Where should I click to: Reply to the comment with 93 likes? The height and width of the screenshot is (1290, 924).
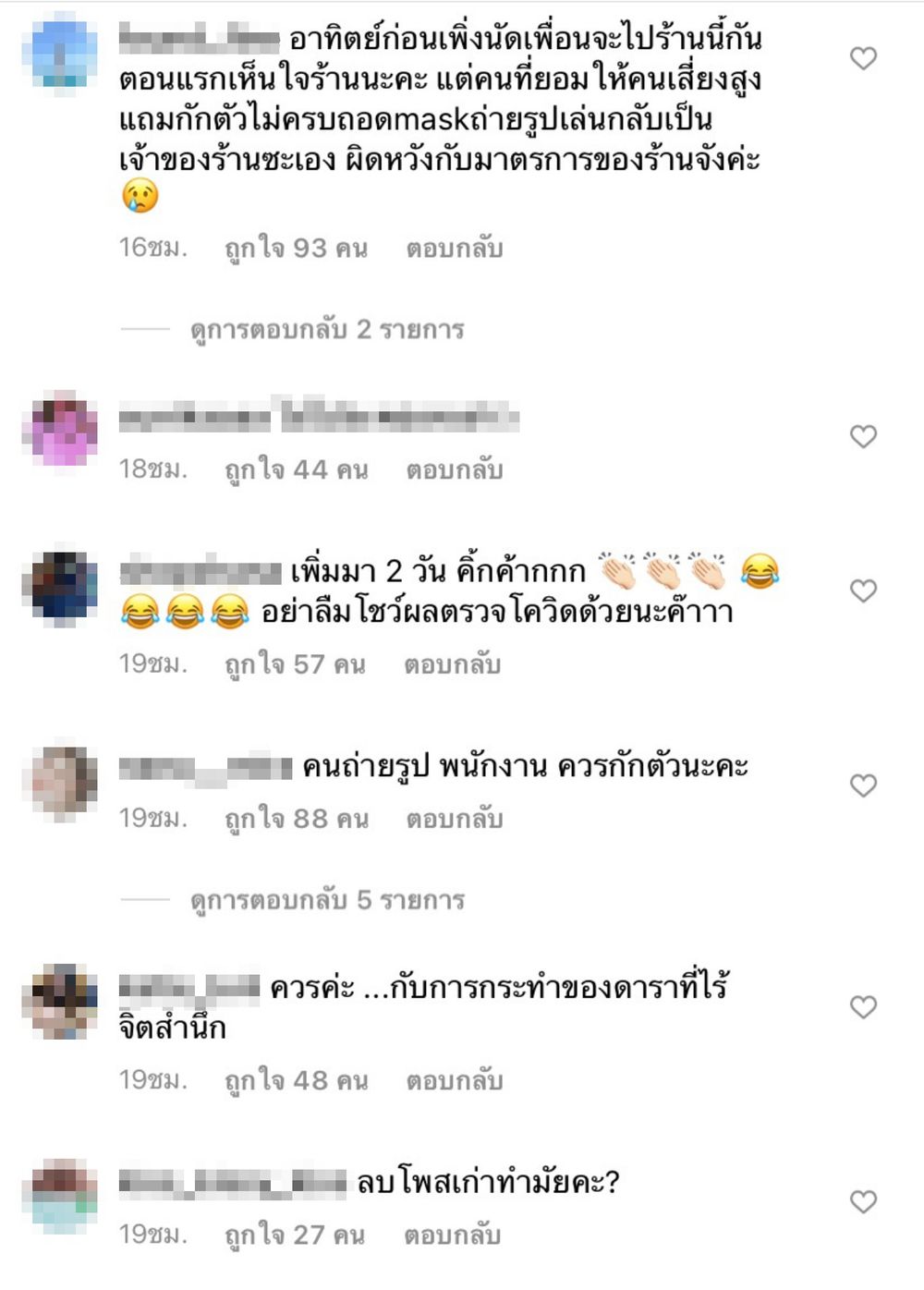pos(454,249)
